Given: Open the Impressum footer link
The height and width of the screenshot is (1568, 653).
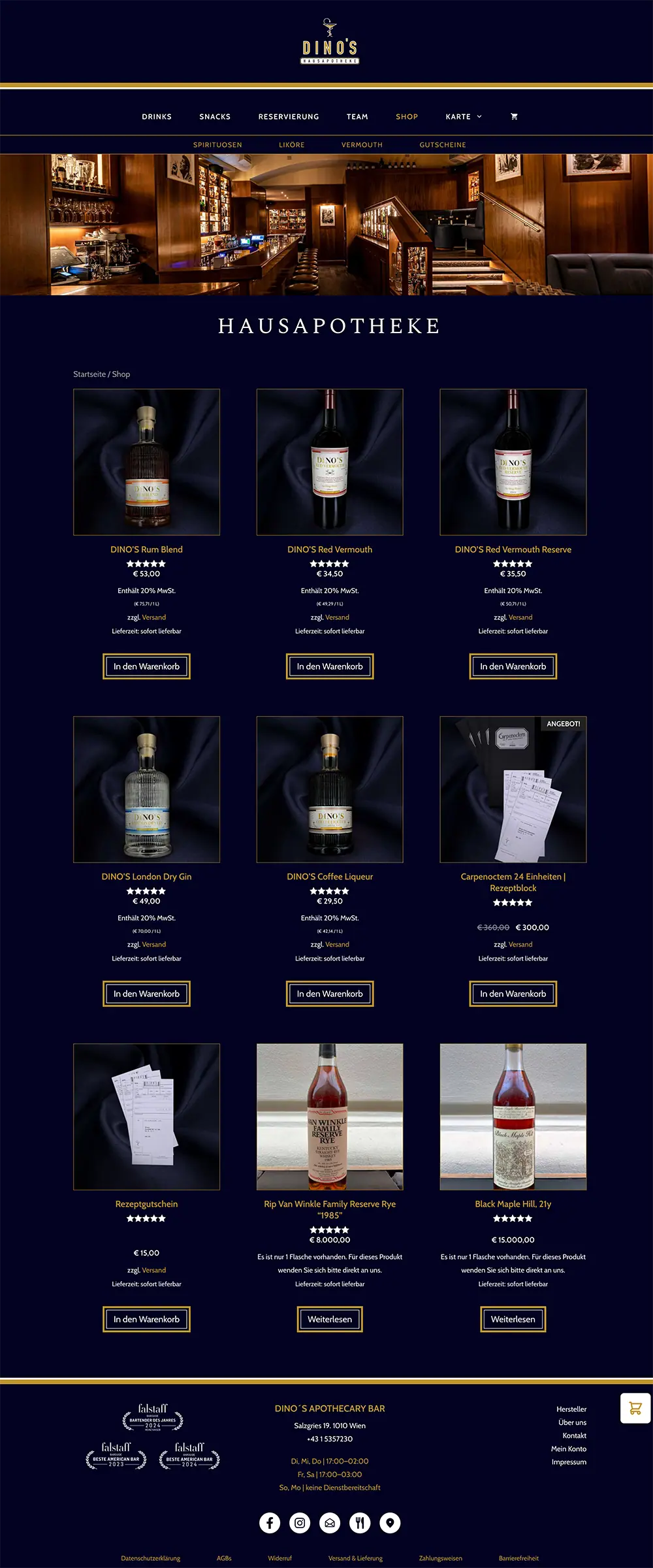Looking at the screenshot, I should coord(569,1462).
